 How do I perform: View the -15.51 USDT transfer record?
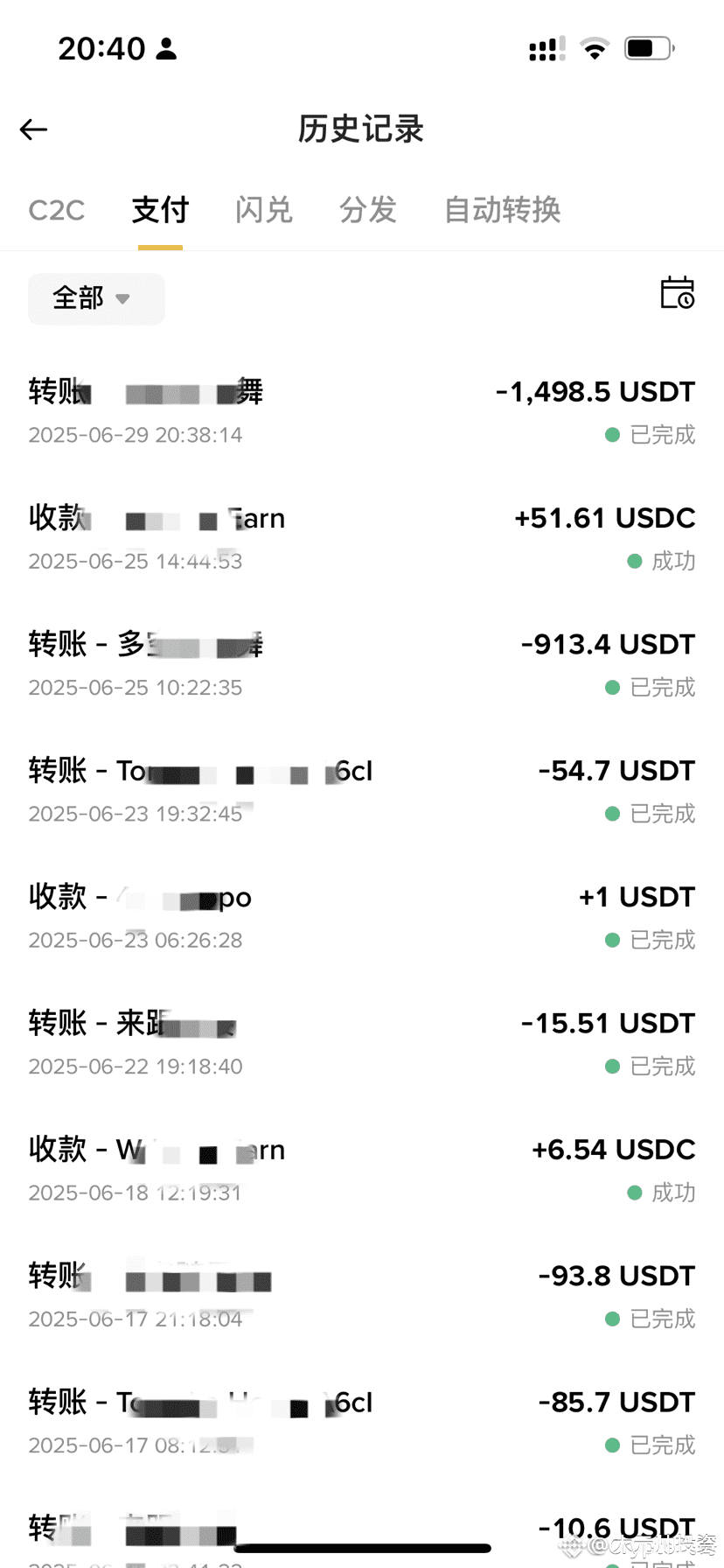pos(362,1043)
